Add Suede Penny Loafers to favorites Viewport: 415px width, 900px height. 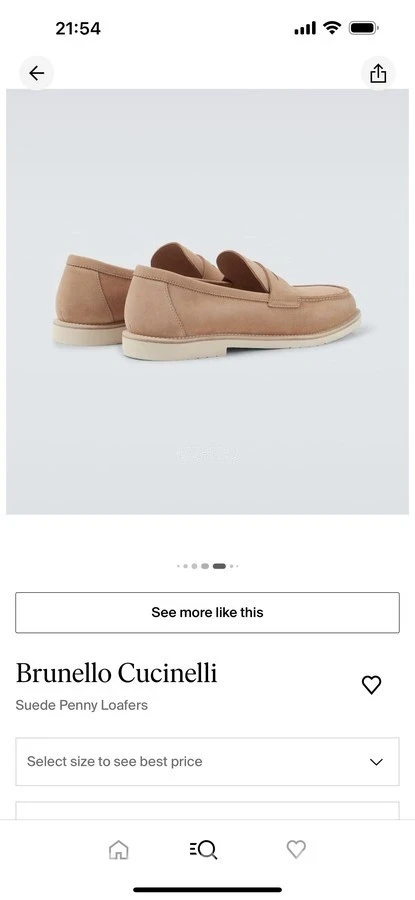tap(371, 685)
